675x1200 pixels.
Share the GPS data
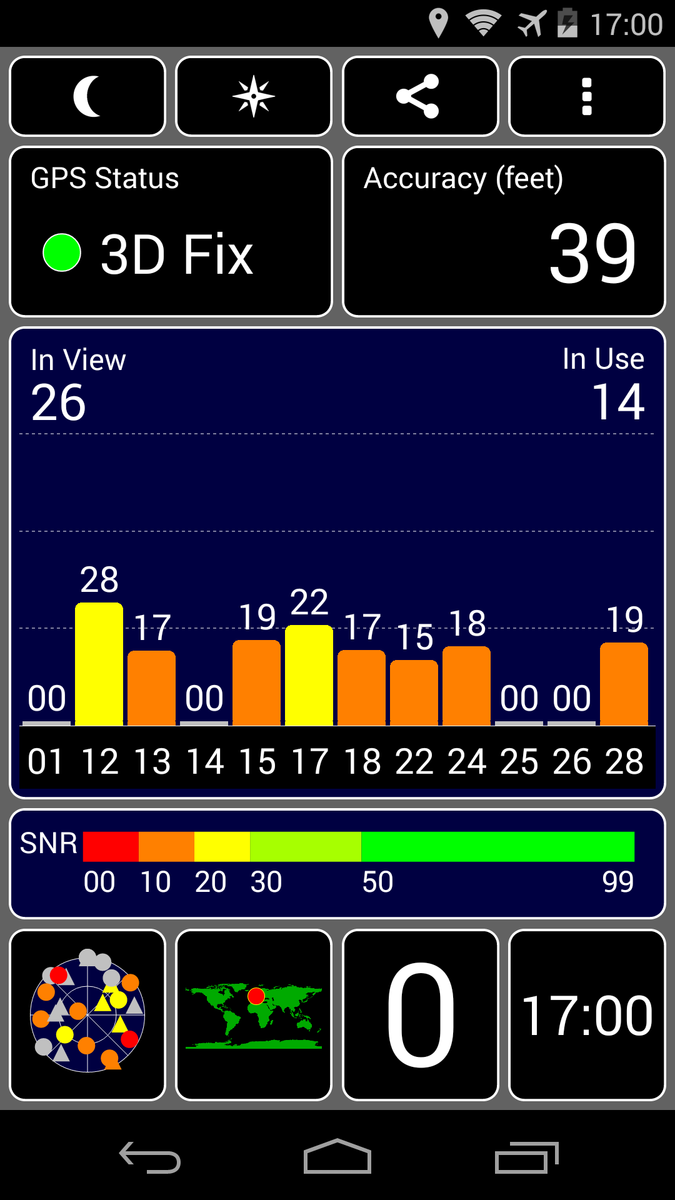[420, 96]
